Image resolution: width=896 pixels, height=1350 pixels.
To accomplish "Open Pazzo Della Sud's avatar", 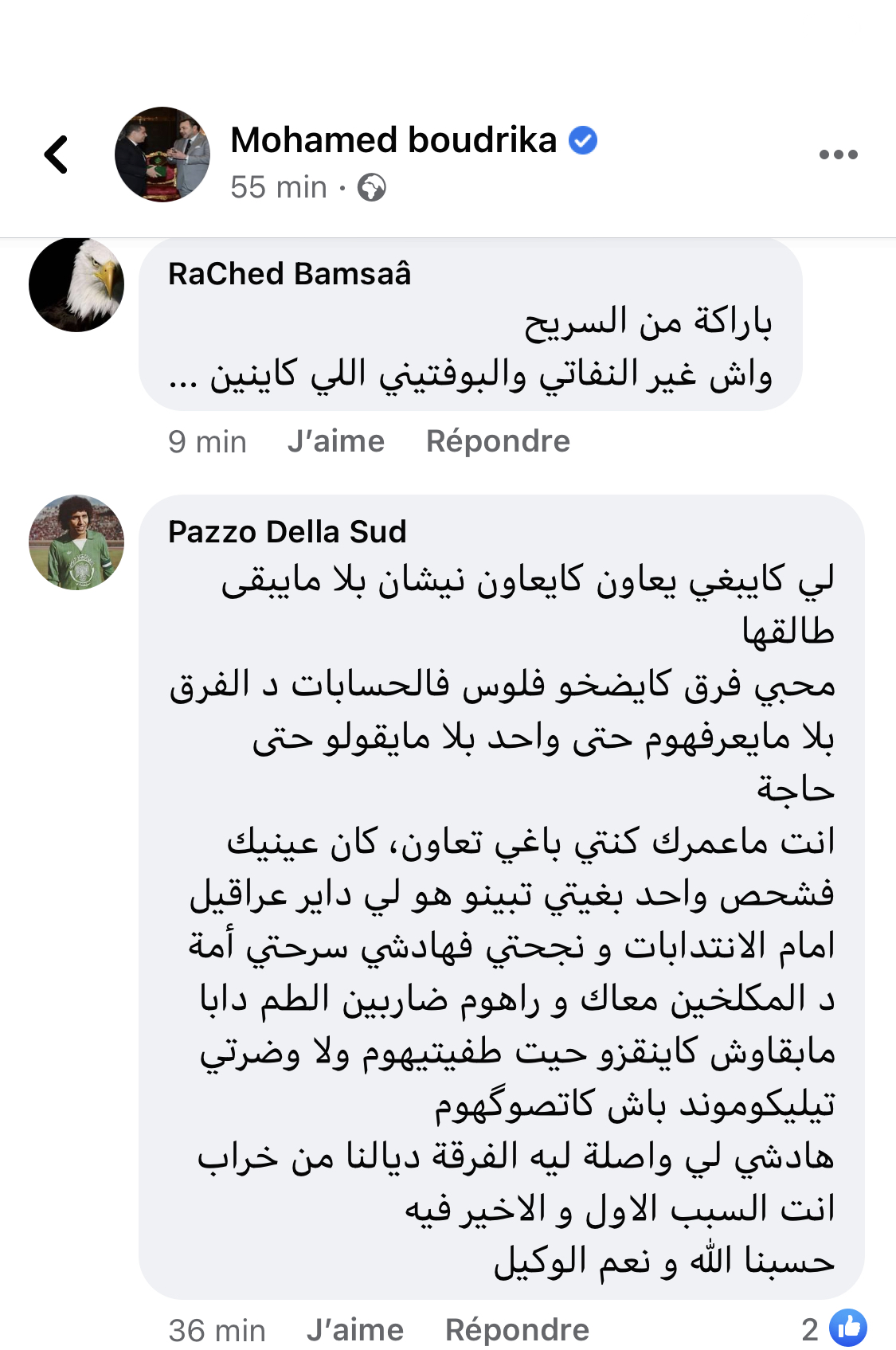I will point(76,542).
